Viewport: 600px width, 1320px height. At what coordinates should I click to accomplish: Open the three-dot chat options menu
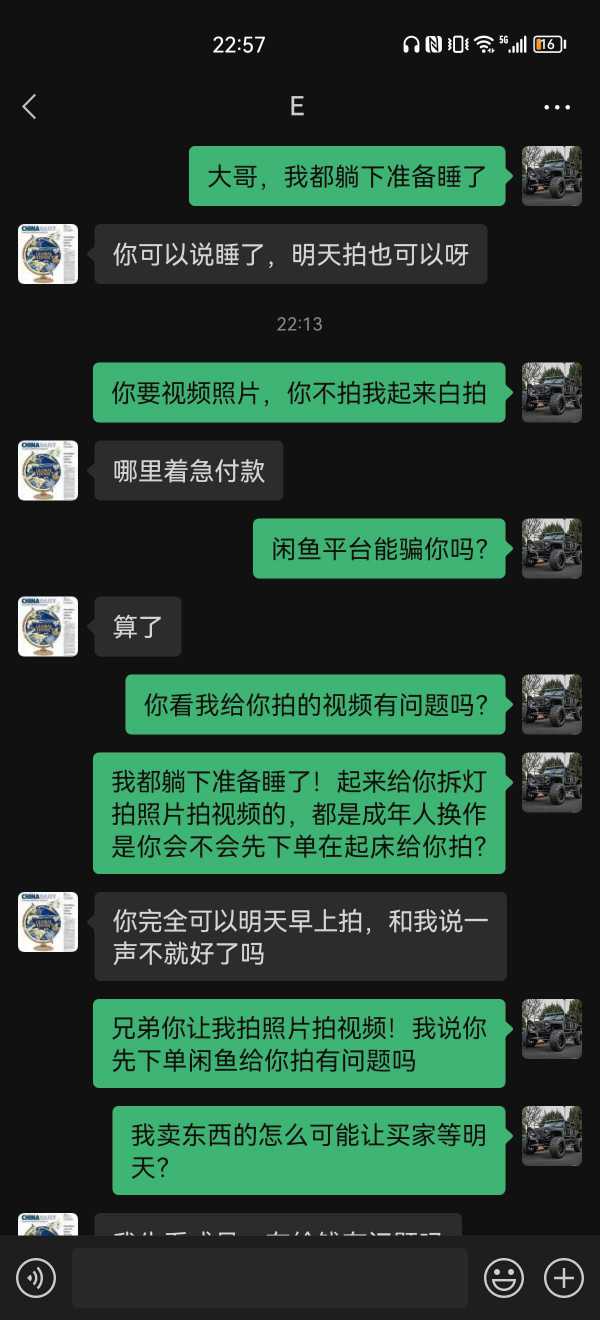click(x=557, y=107)
